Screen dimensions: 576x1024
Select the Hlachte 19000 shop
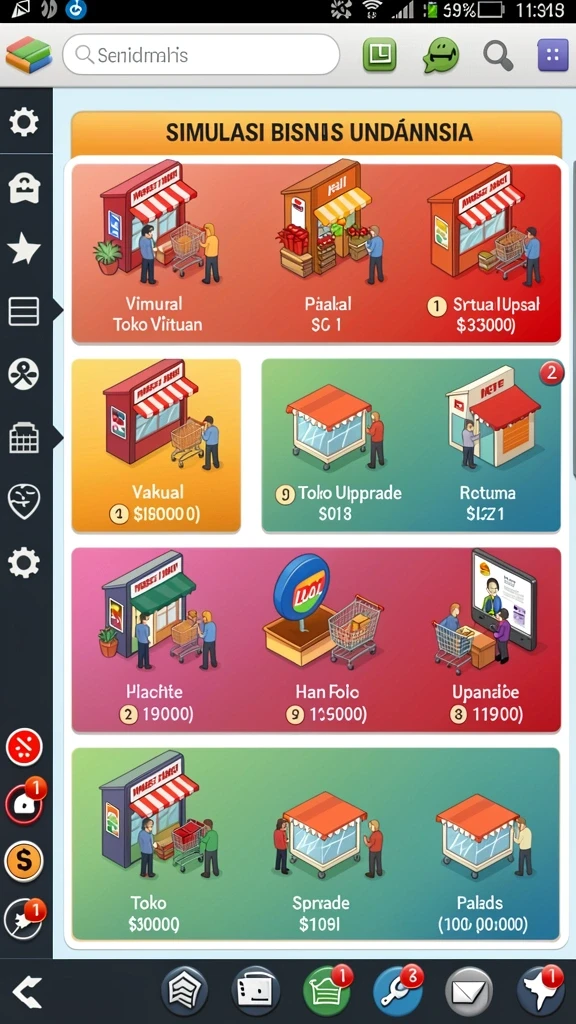(x=155, y=640)
